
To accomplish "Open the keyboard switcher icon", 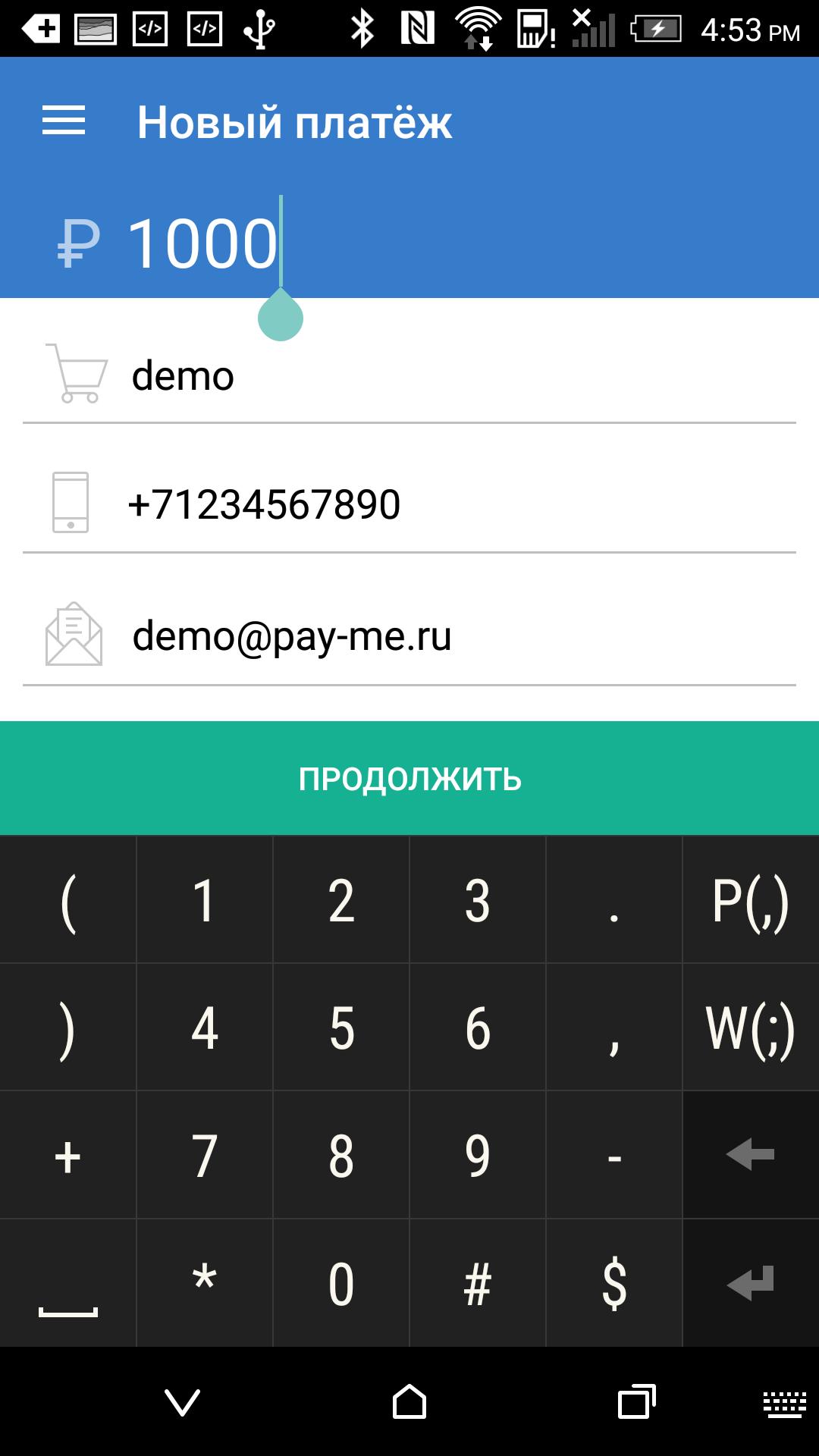I will [x=784, y=1404].
